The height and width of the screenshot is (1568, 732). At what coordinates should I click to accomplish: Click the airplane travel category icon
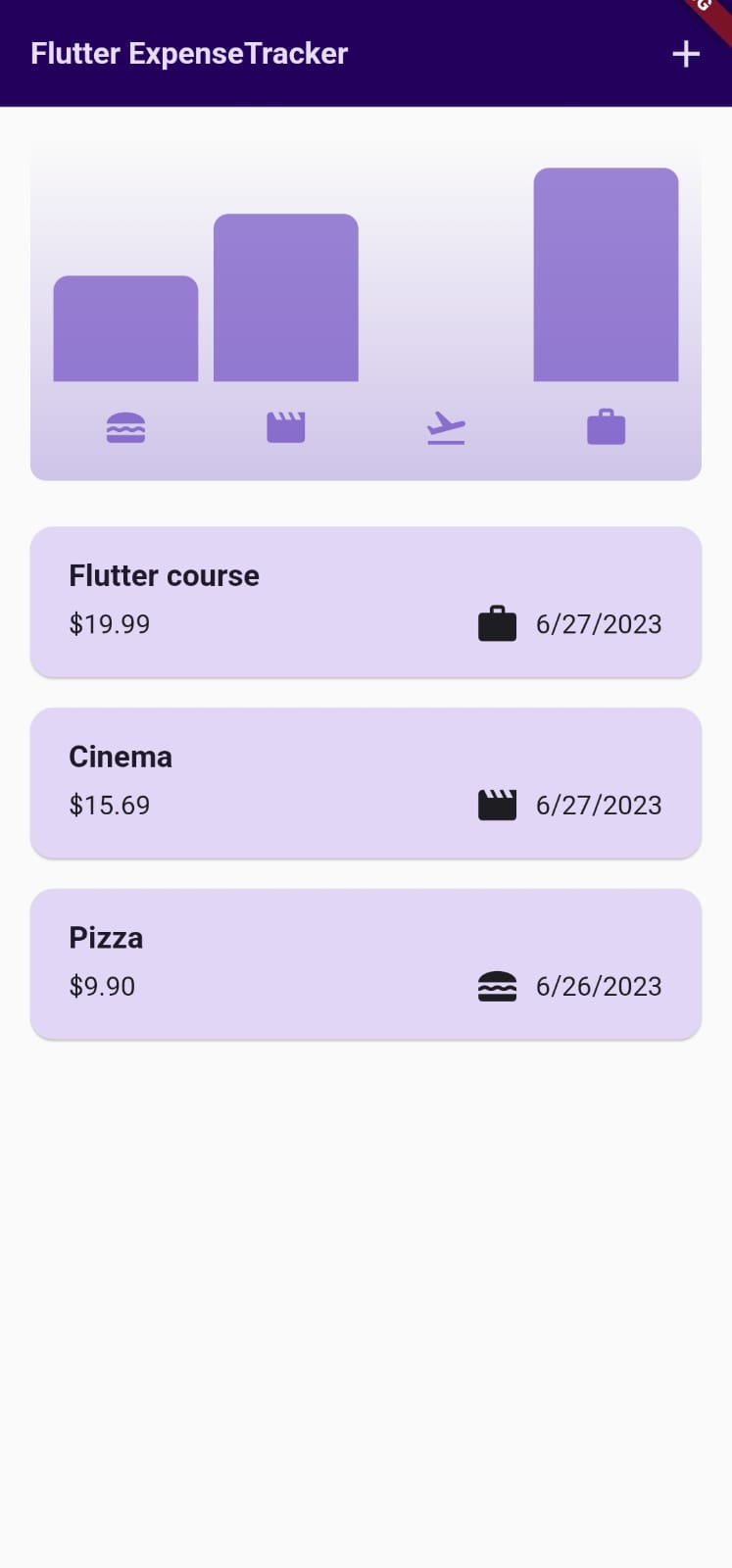446,425
